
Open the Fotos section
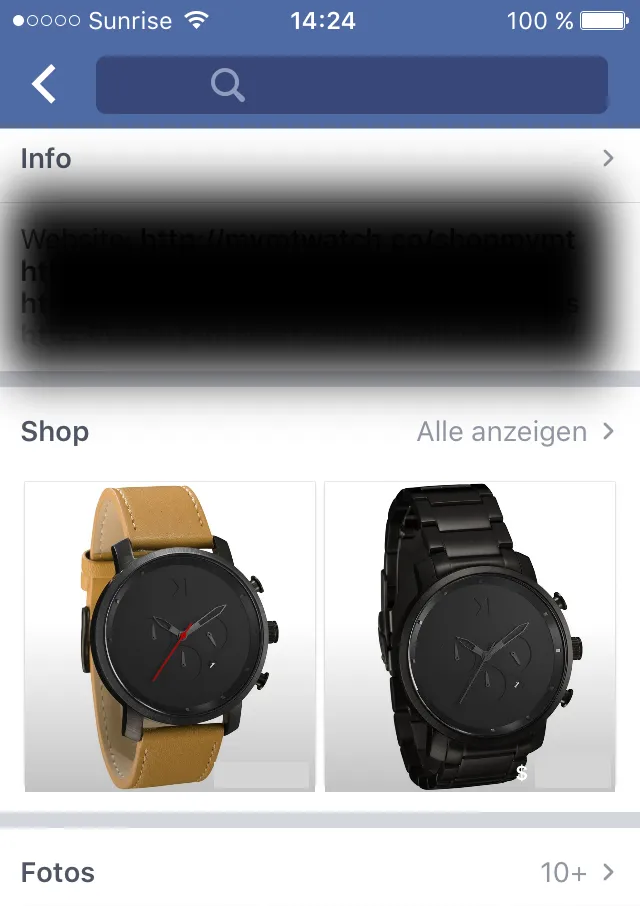coord(319,872)
